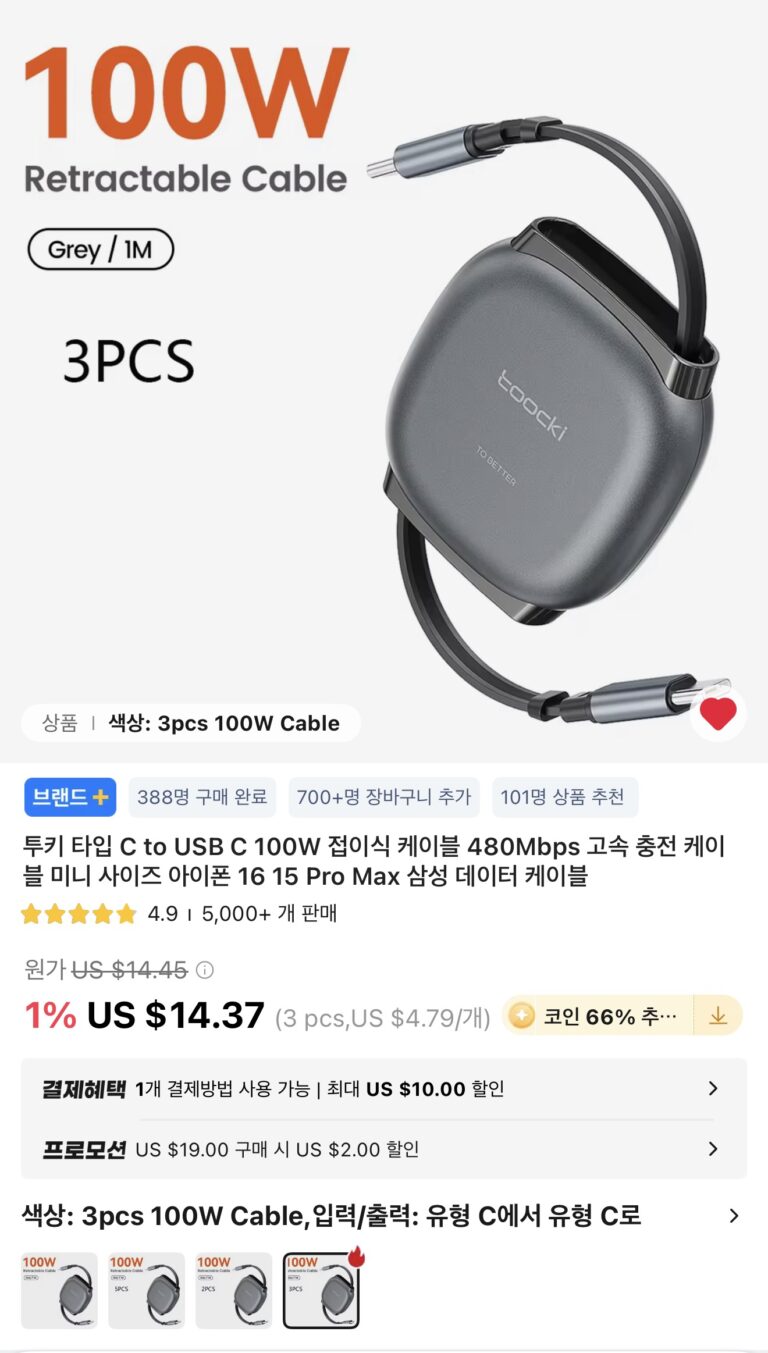Viewport: 768px width, 1353px height.
Task: Select the single cable variant without PCS label
Action: [59, 1290]
